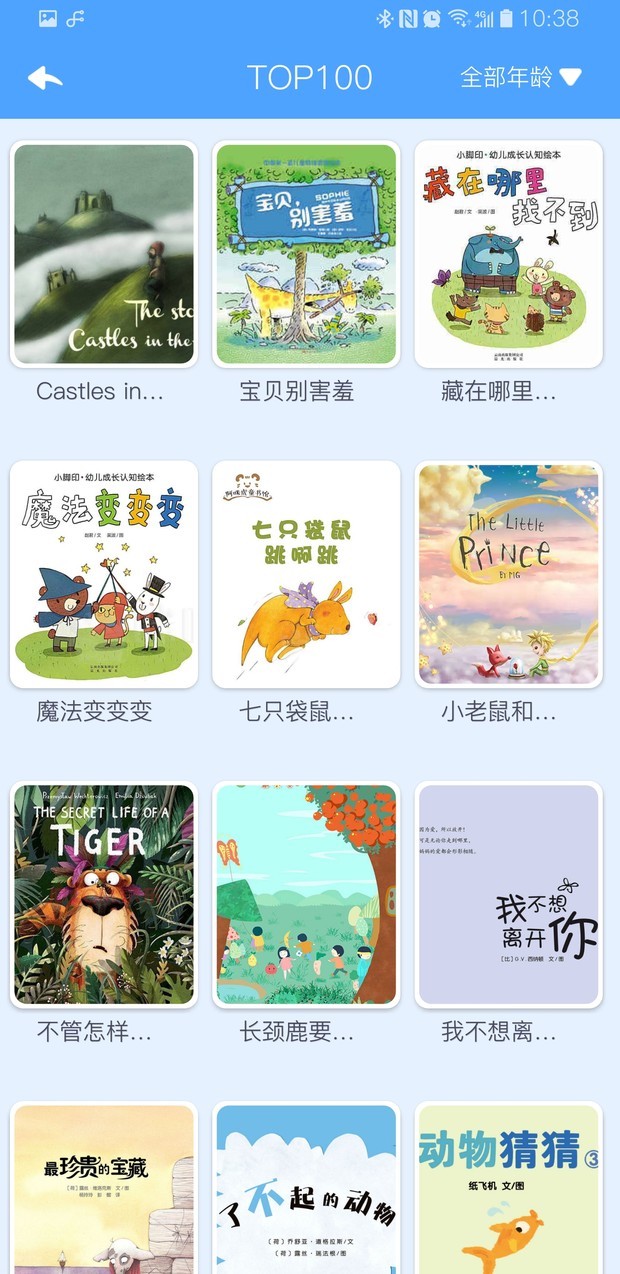Image resolution: width=620 pixels, height=1274 pixels.
Task: Open the Castles in... book
Action: (104, 254)
